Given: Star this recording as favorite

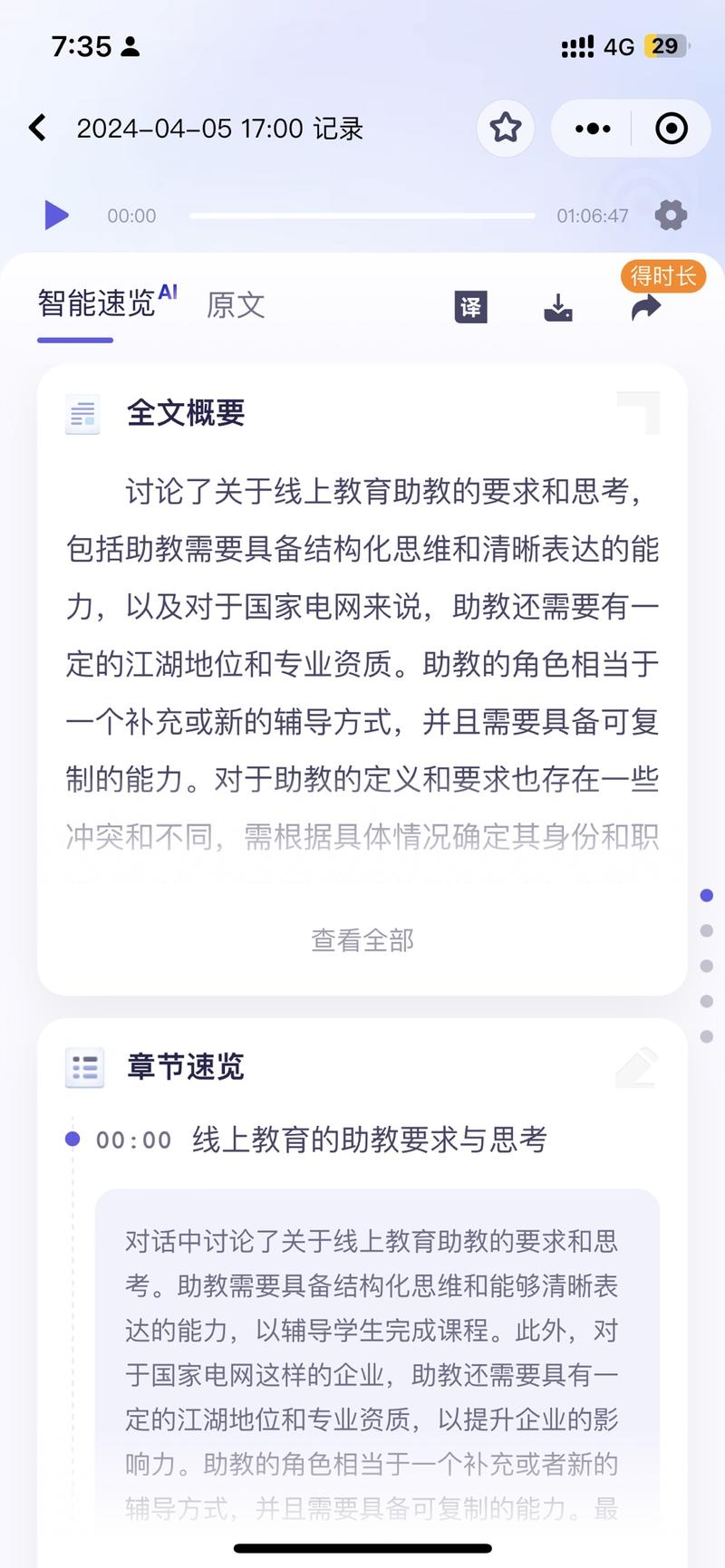Looking at the screenshot, I should 506,128.
